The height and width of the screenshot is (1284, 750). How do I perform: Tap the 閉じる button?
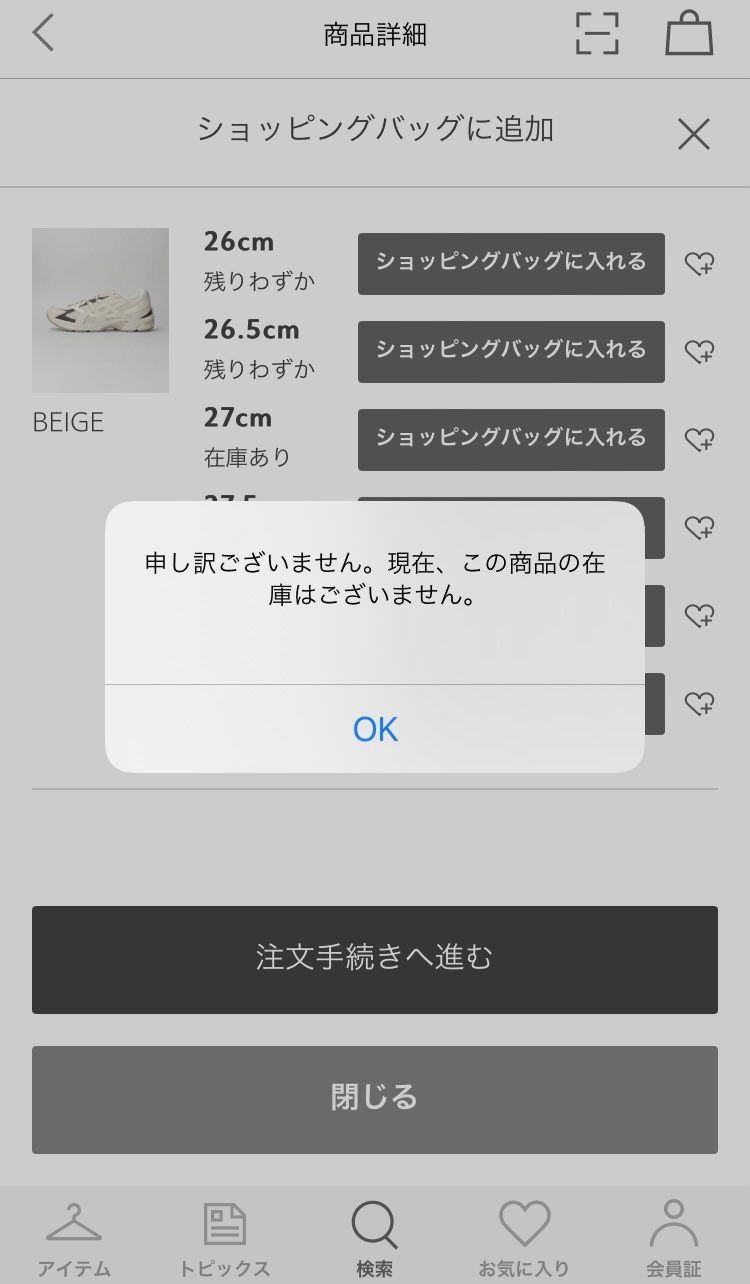click(374, 1098)
